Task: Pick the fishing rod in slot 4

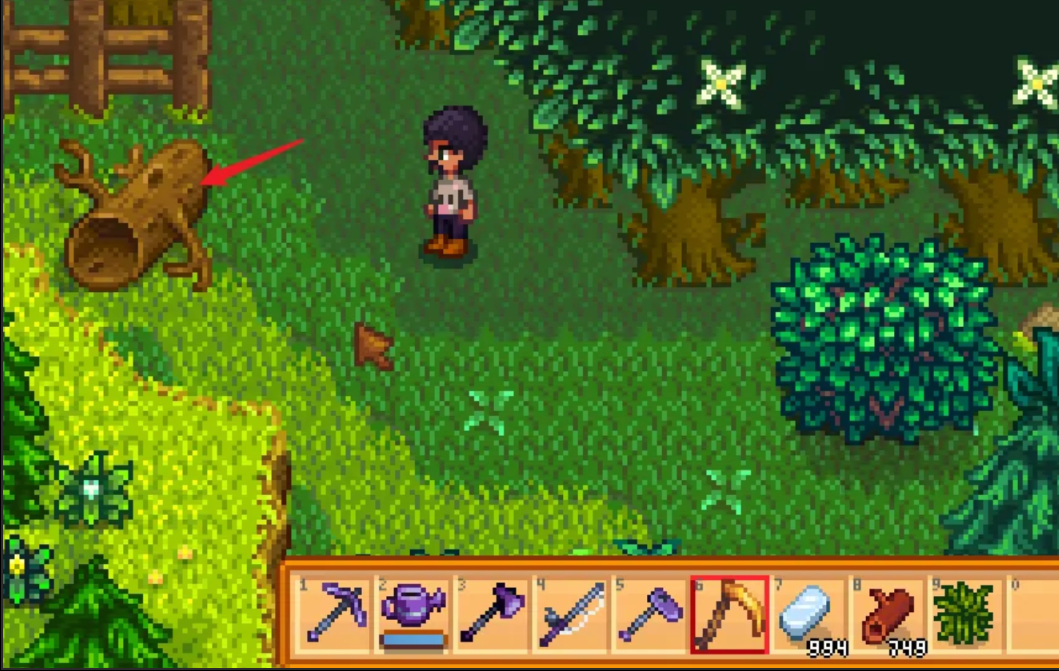Action: point(572,614)
